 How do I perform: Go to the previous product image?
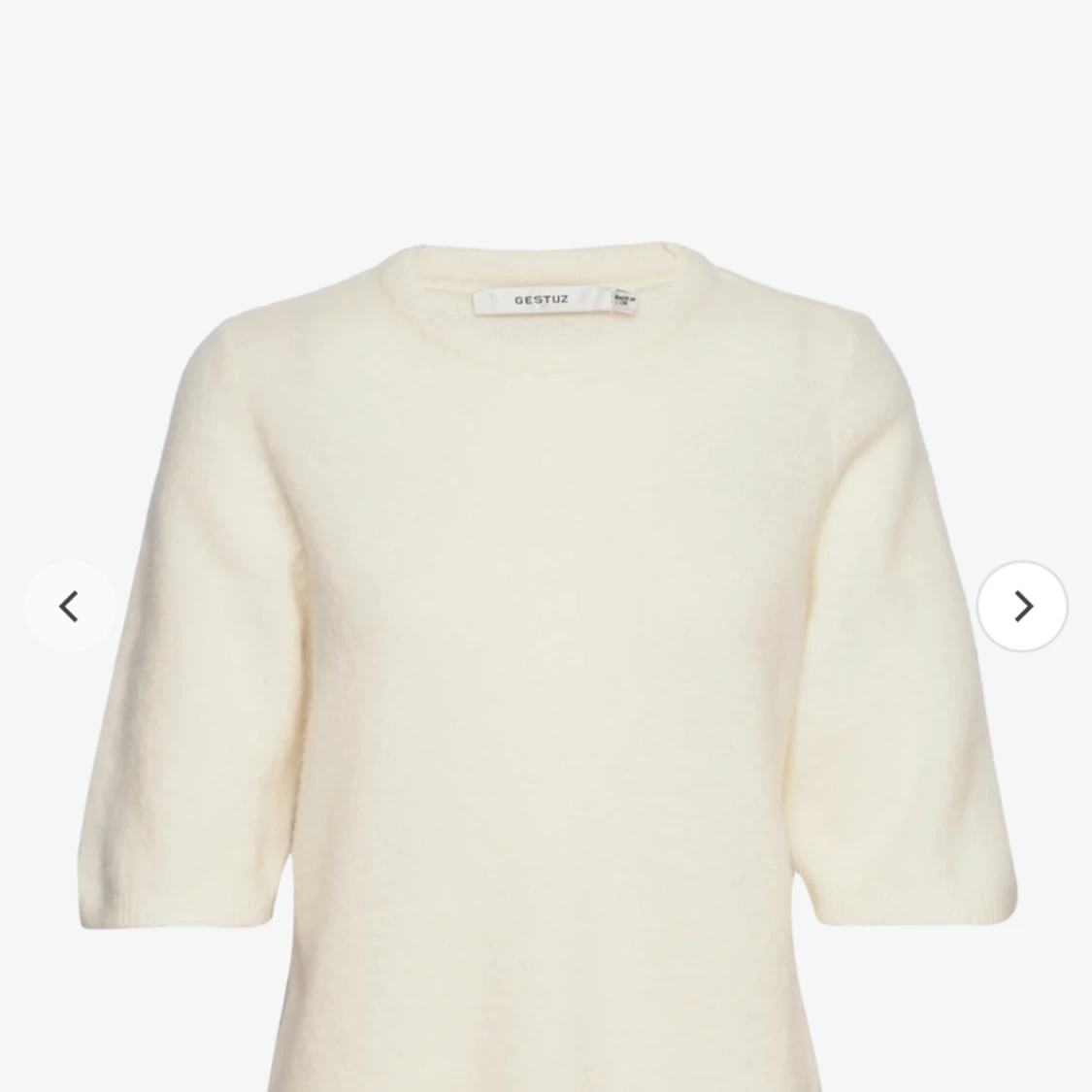[x=69, y=607]
